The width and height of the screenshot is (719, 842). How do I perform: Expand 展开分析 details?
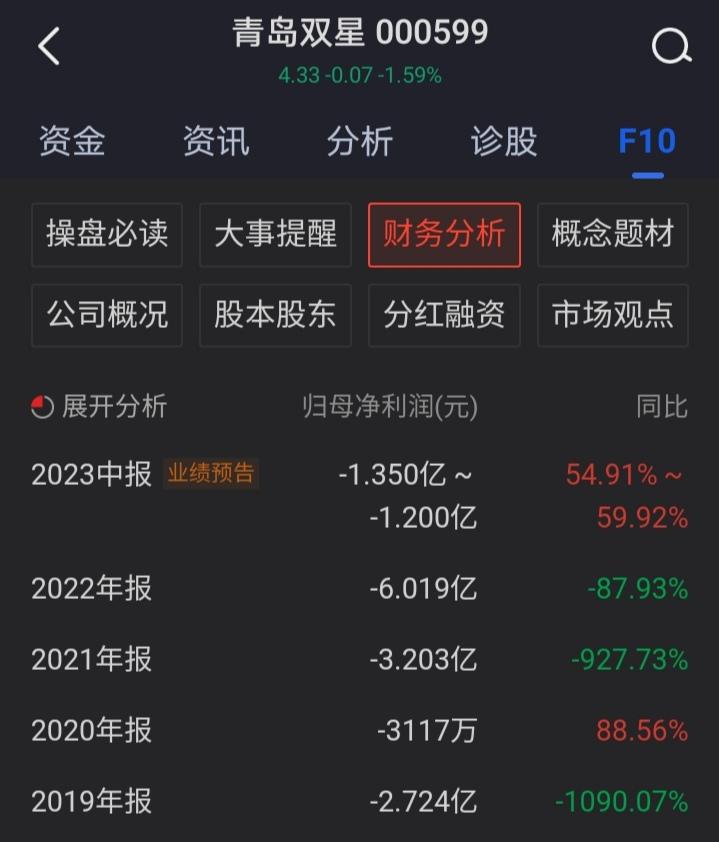click(100, 407)
